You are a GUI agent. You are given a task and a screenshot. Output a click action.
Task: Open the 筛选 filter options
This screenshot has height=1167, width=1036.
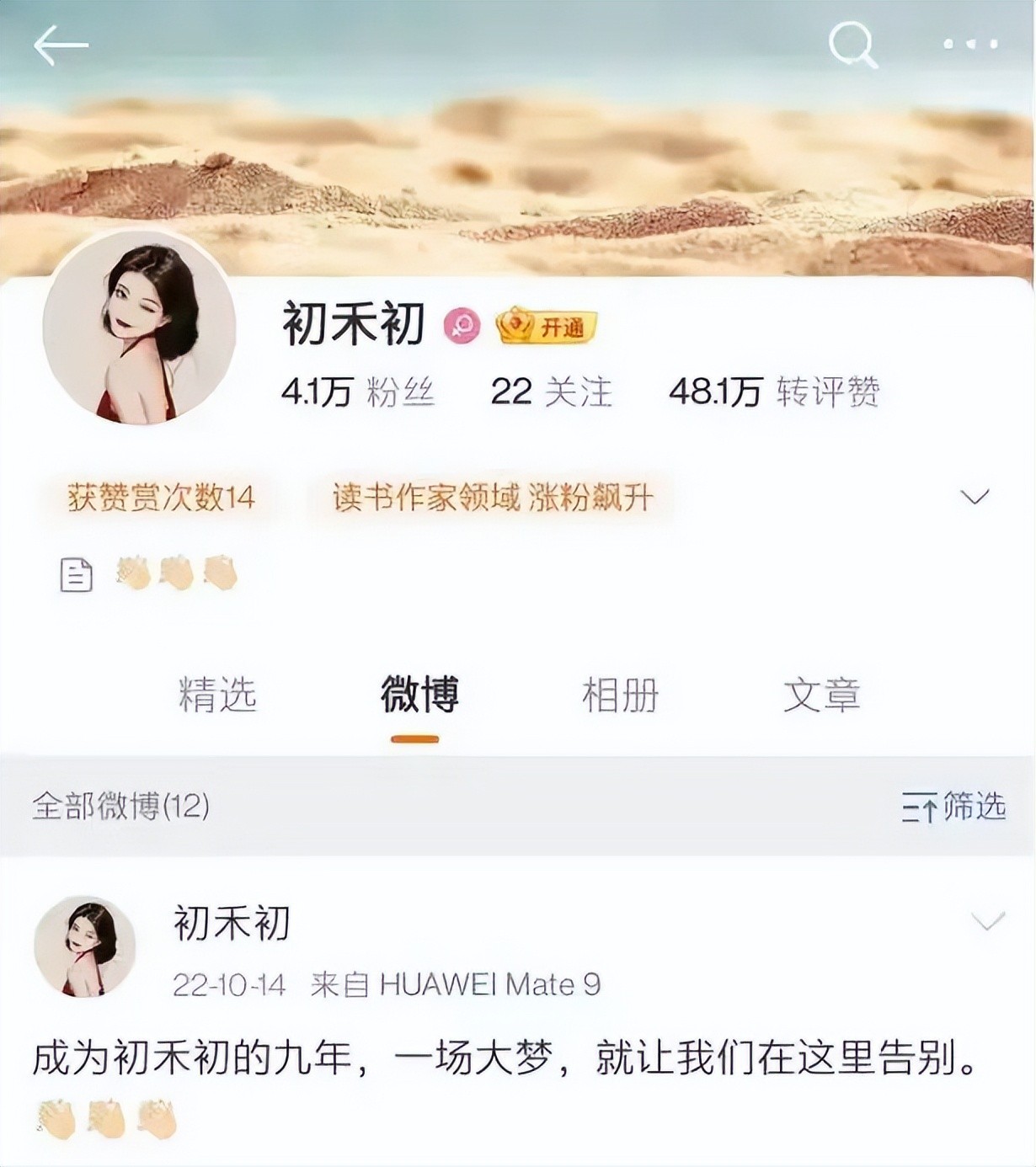(x=953, y=807)
